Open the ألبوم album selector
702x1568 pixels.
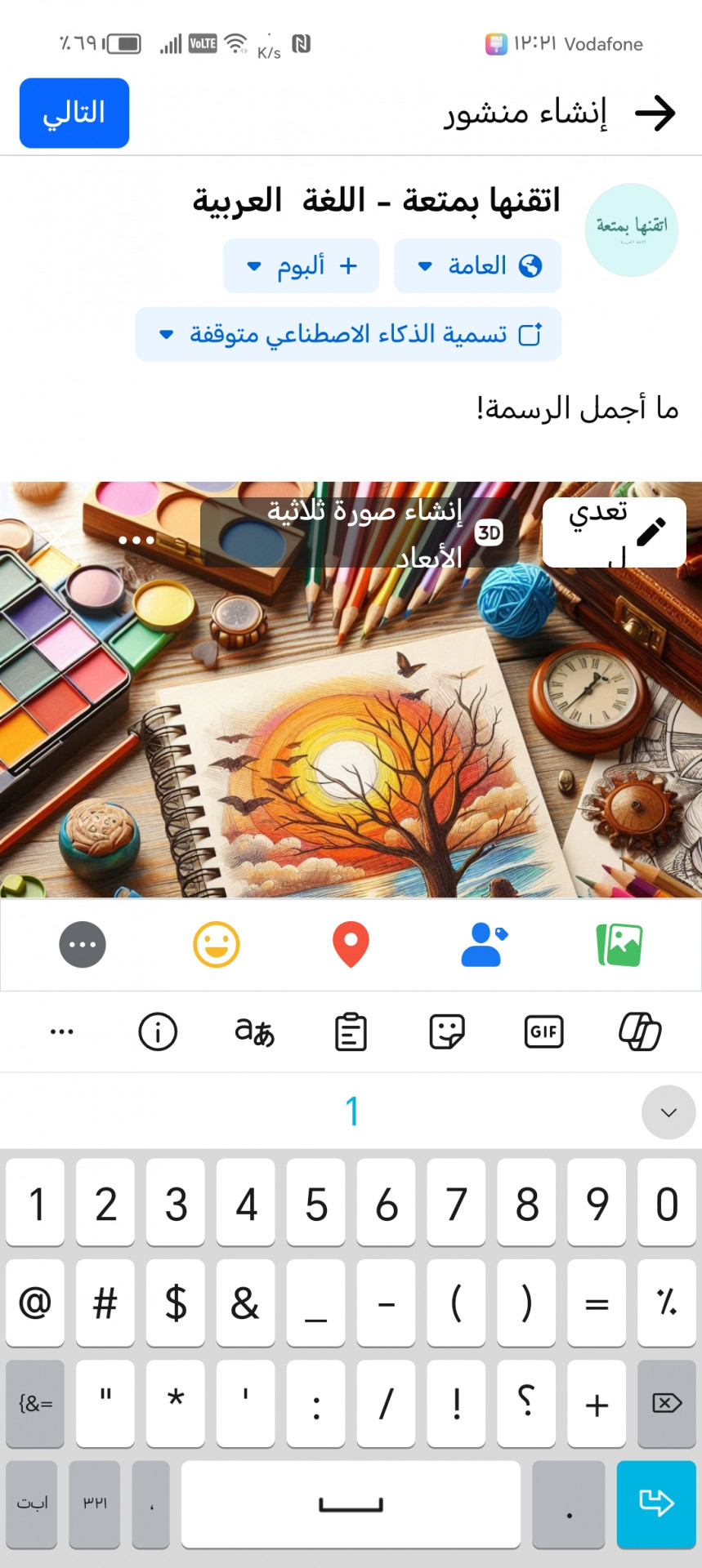pos(301,265)
